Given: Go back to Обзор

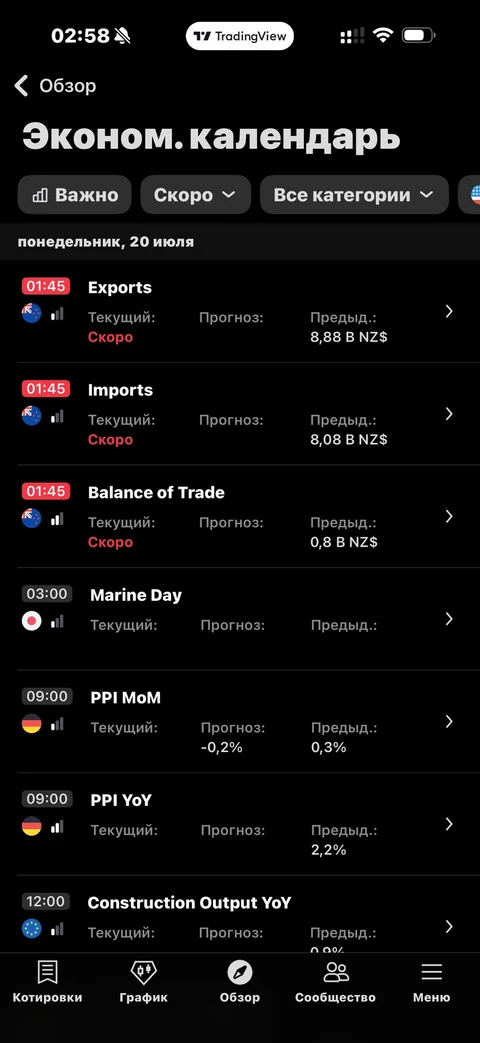Looking at the screenshot, I should point(55,86).
